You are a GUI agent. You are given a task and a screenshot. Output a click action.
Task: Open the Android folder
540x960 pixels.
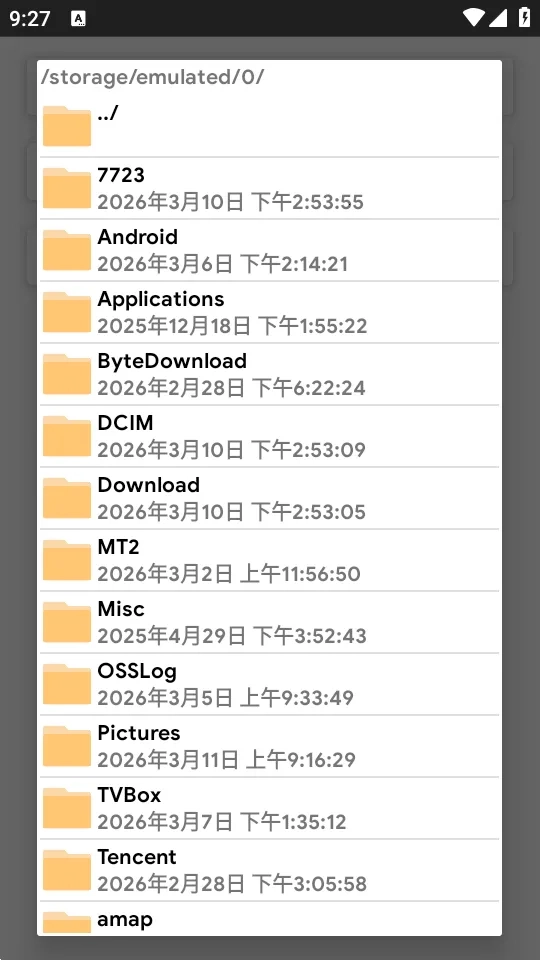(x=269, y=250)
